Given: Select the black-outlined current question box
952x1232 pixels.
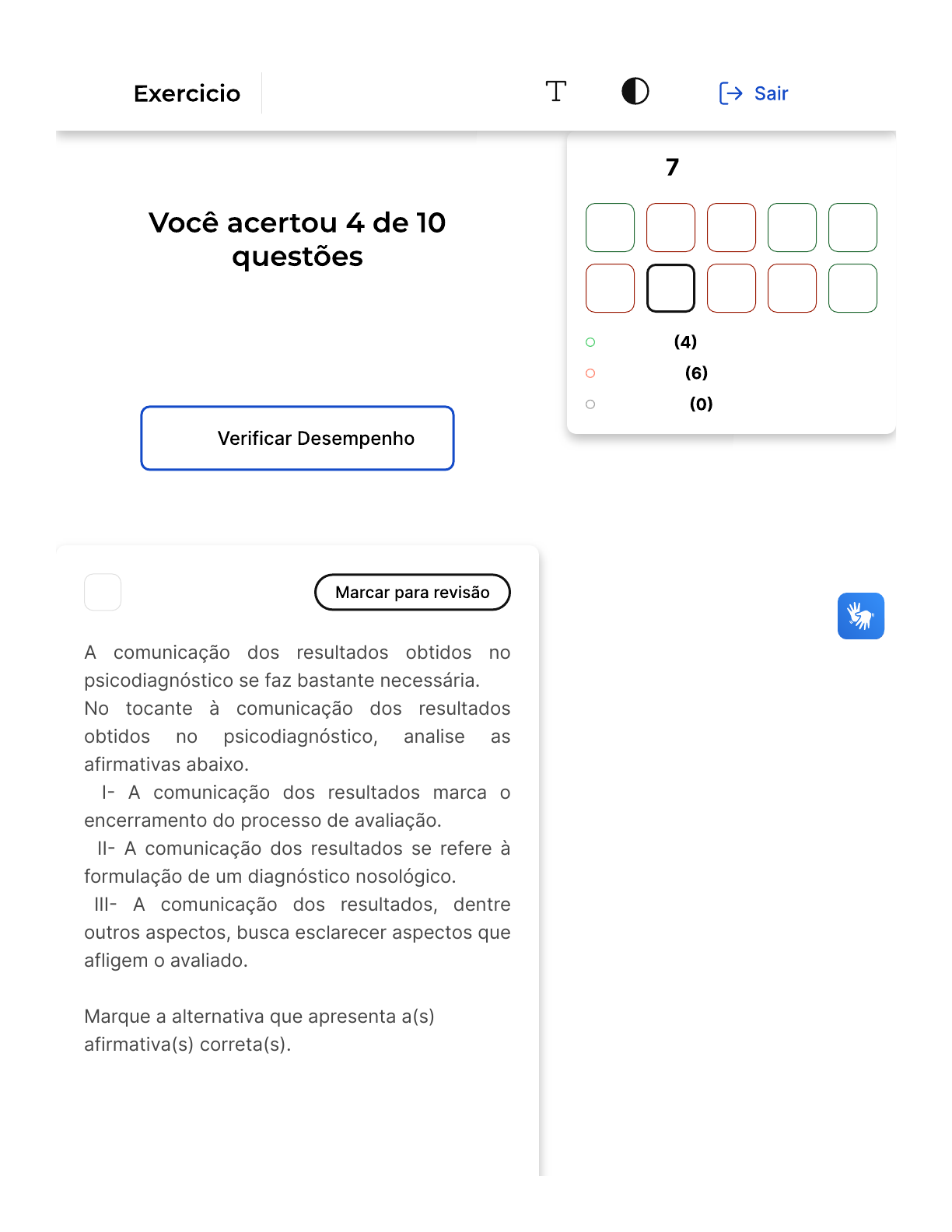Looking at the screenshot, I should pos(670,289).
